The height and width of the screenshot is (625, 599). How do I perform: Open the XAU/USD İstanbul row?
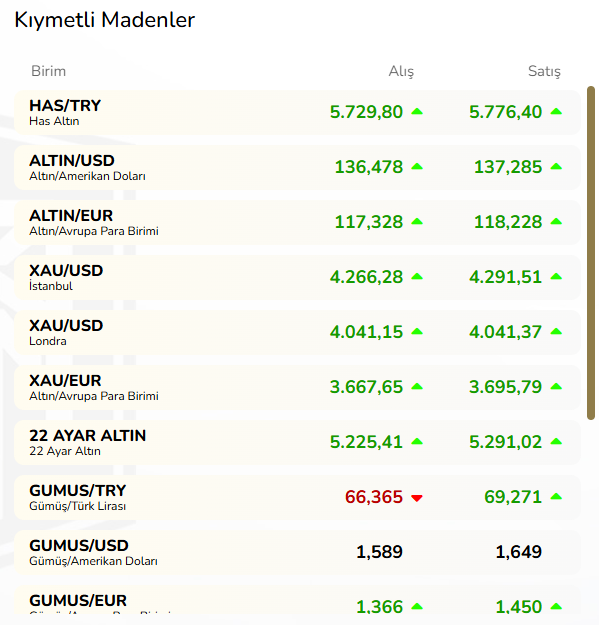(x=297, y=277)
